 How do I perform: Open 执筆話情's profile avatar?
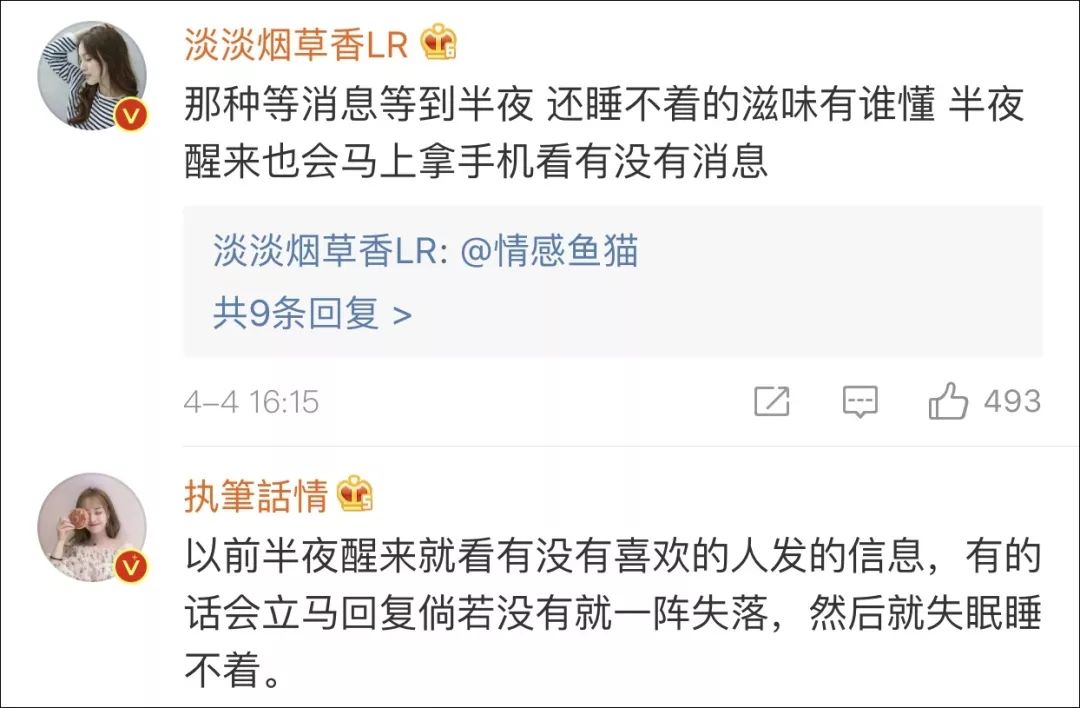(x=92, y=527)
